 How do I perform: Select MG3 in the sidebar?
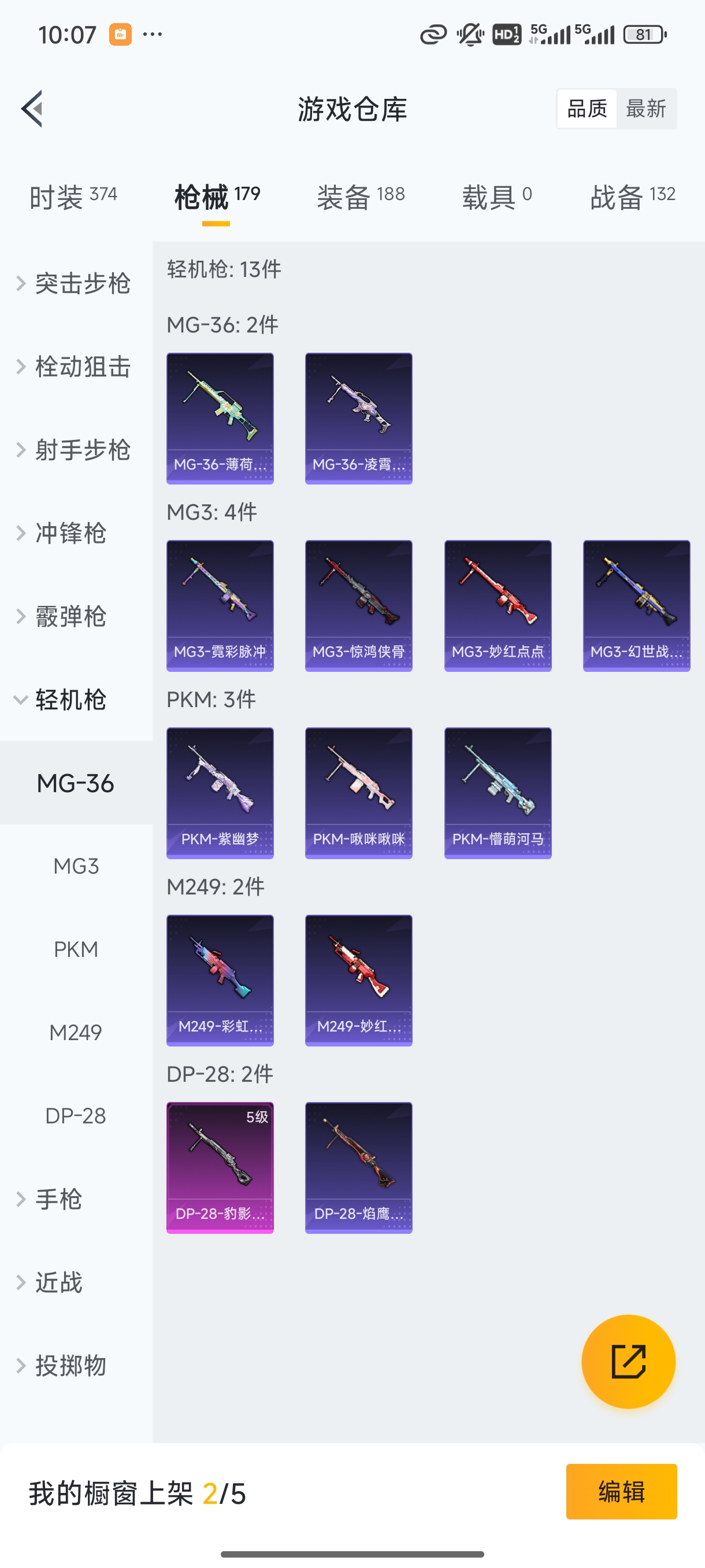pyautogui.click(x=76, y=866)
